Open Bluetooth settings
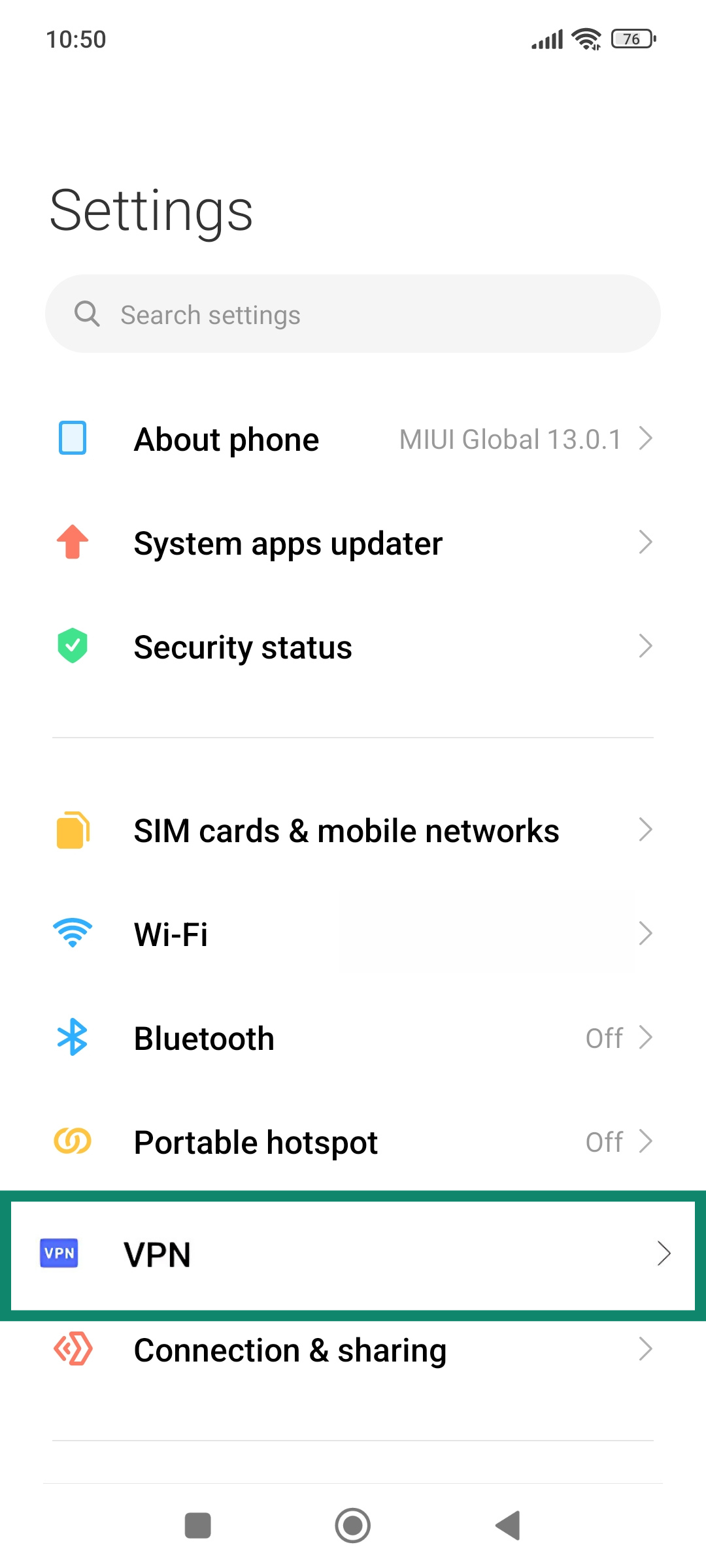 click(353, 1038)
